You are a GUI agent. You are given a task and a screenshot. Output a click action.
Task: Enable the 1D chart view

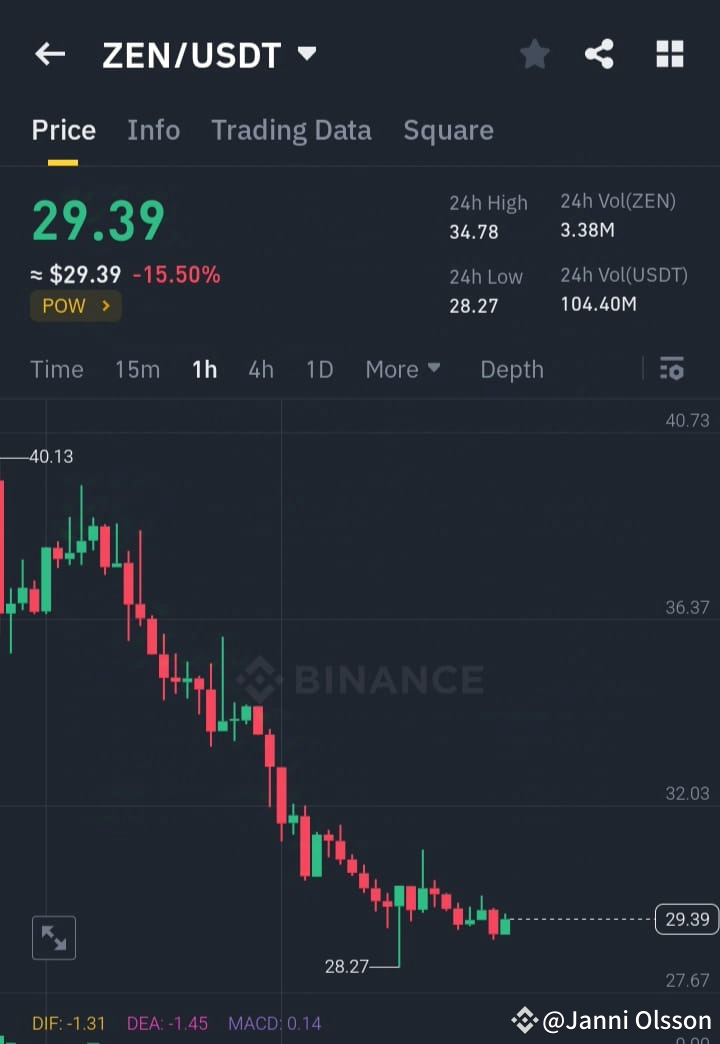tap(319, 369)
